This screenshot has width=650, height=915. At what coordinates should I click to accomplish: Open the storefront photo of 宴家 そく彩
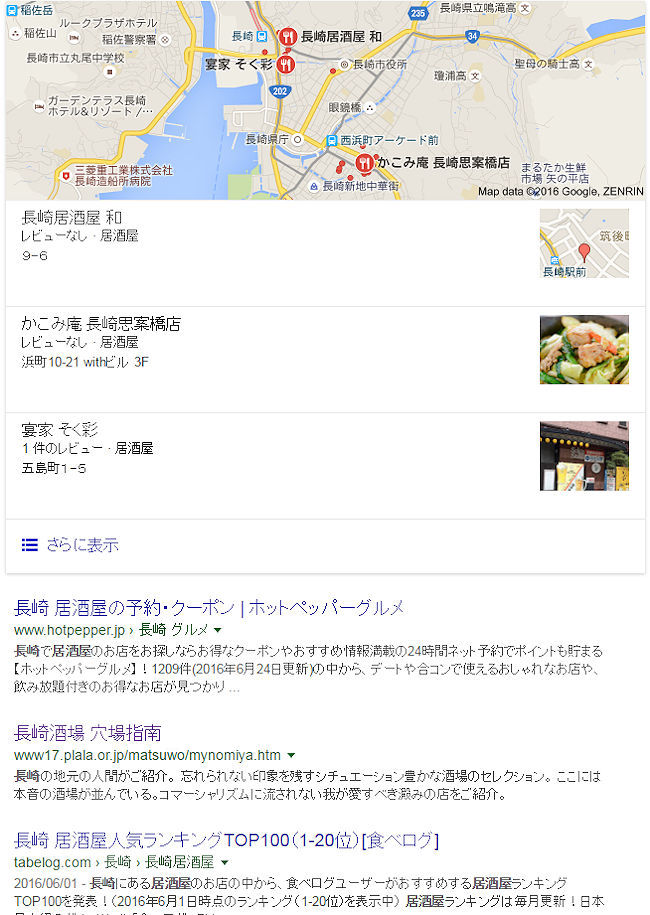(x=584, y=455)
